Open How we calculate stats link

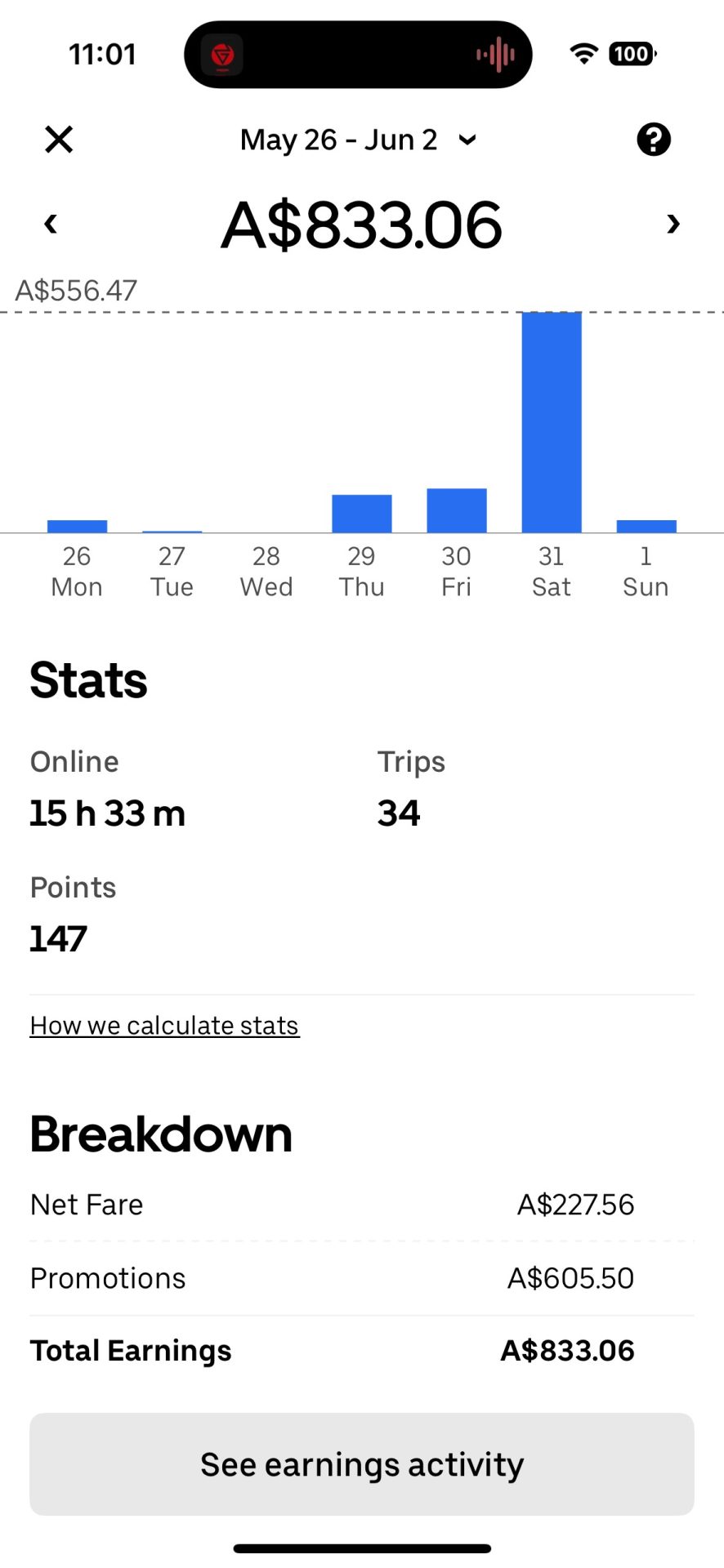(x=165, y=1026)
